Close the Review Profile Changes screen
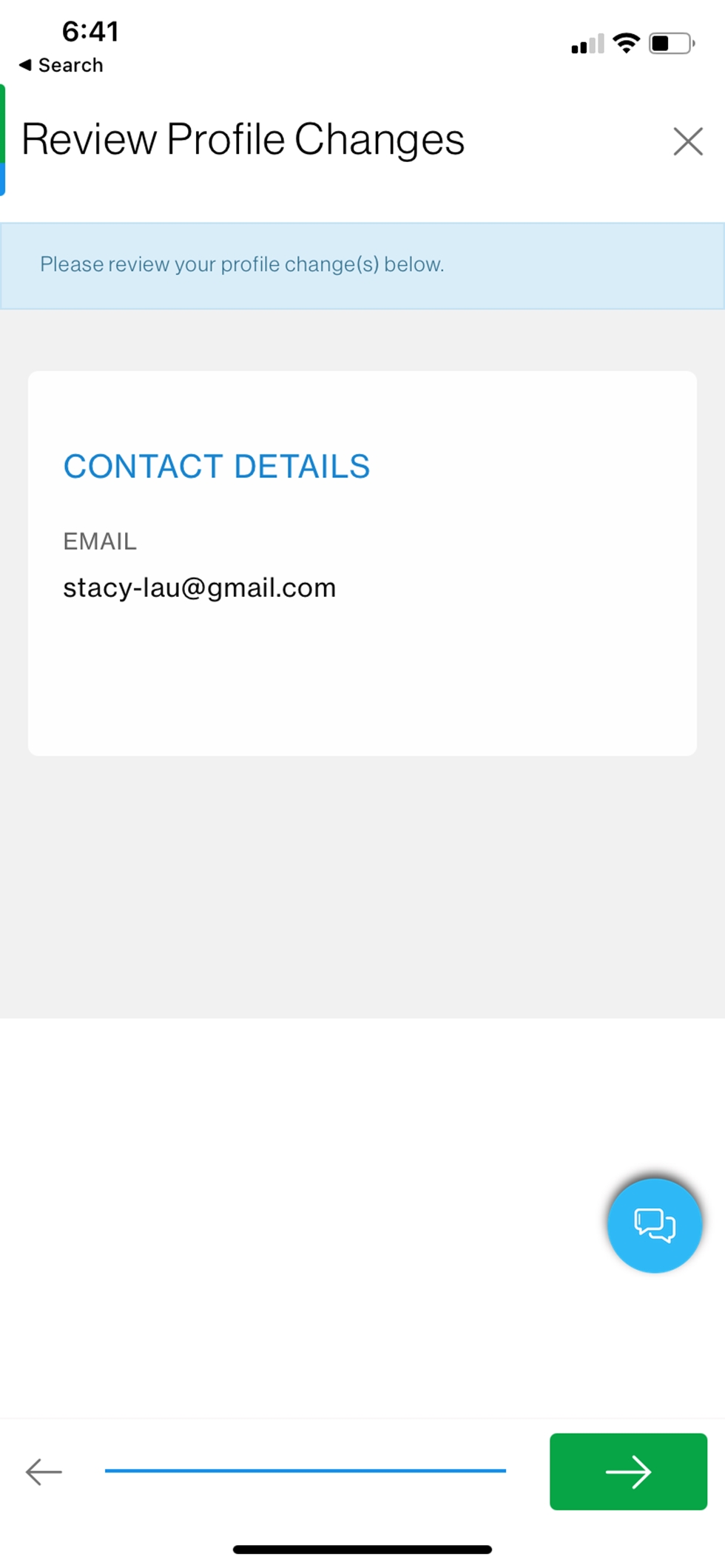This screenshot has width=725, height=1568. tap(687, 141)
